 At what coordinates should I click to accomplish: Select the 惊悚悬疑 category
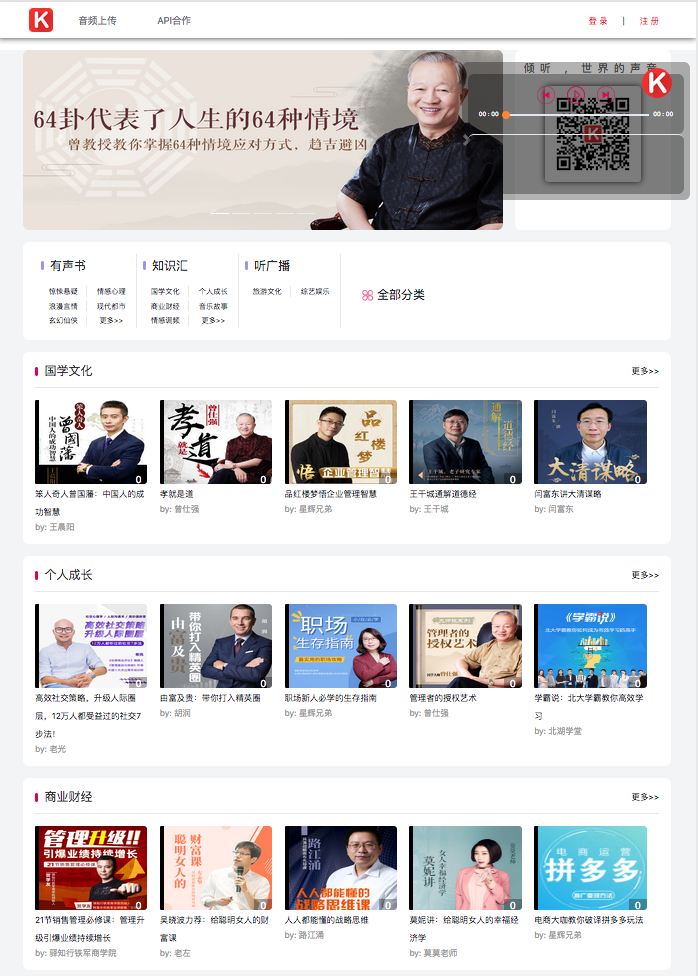pos(63,291)
